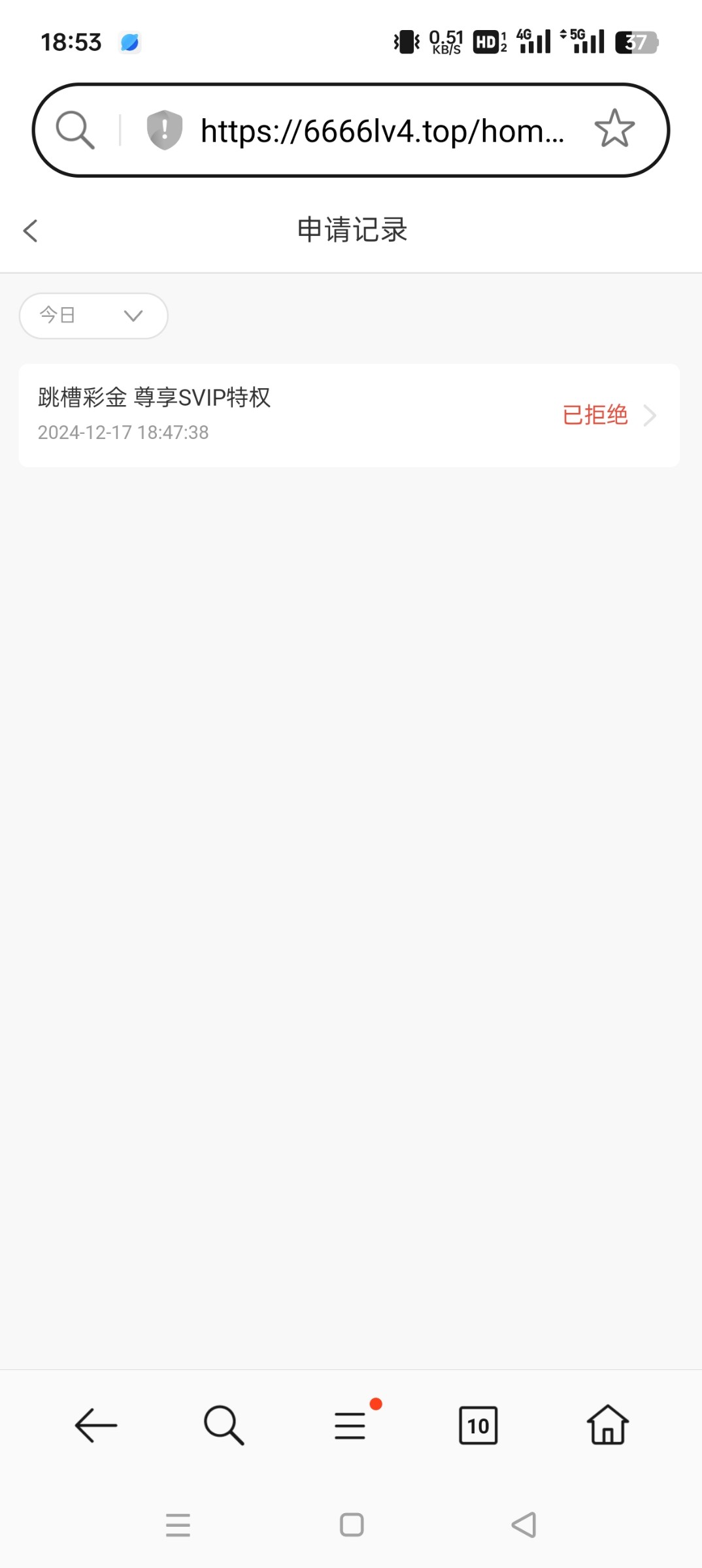Bookmark this page with the star icon
This screenshot has width=702, height=1568.
click(x=614, y=129)
